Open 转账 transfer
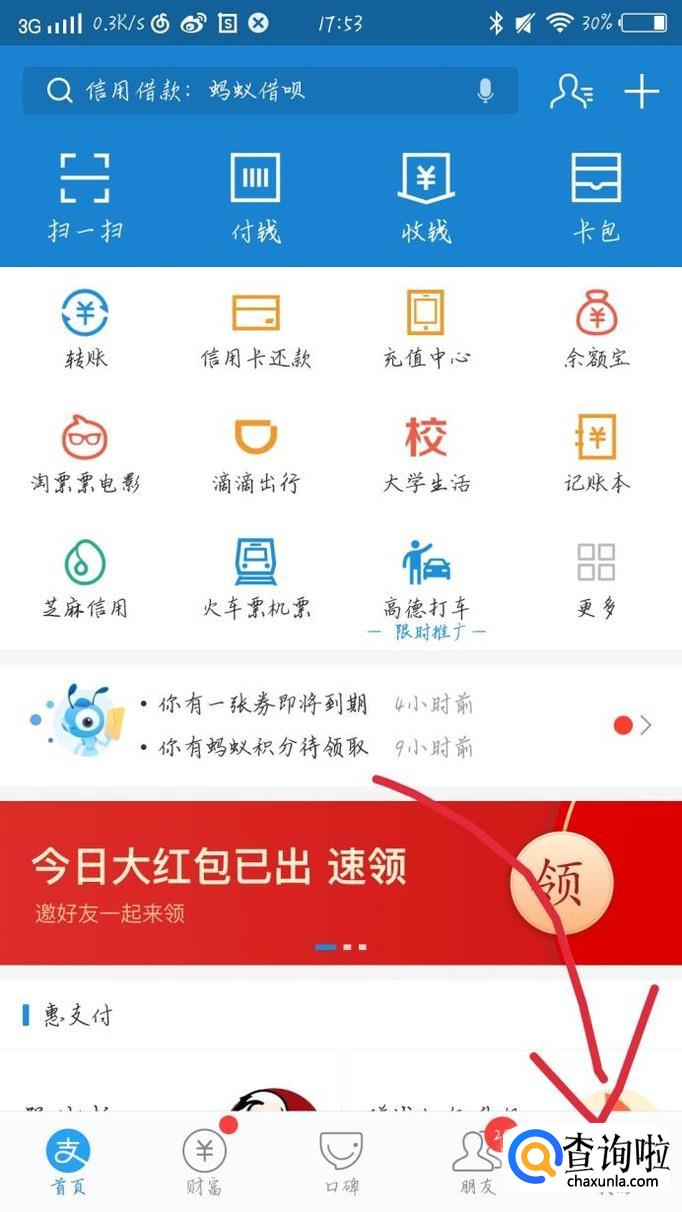Image resolution: width=682 pixels, height=1212 pixels. pos(85,329)
